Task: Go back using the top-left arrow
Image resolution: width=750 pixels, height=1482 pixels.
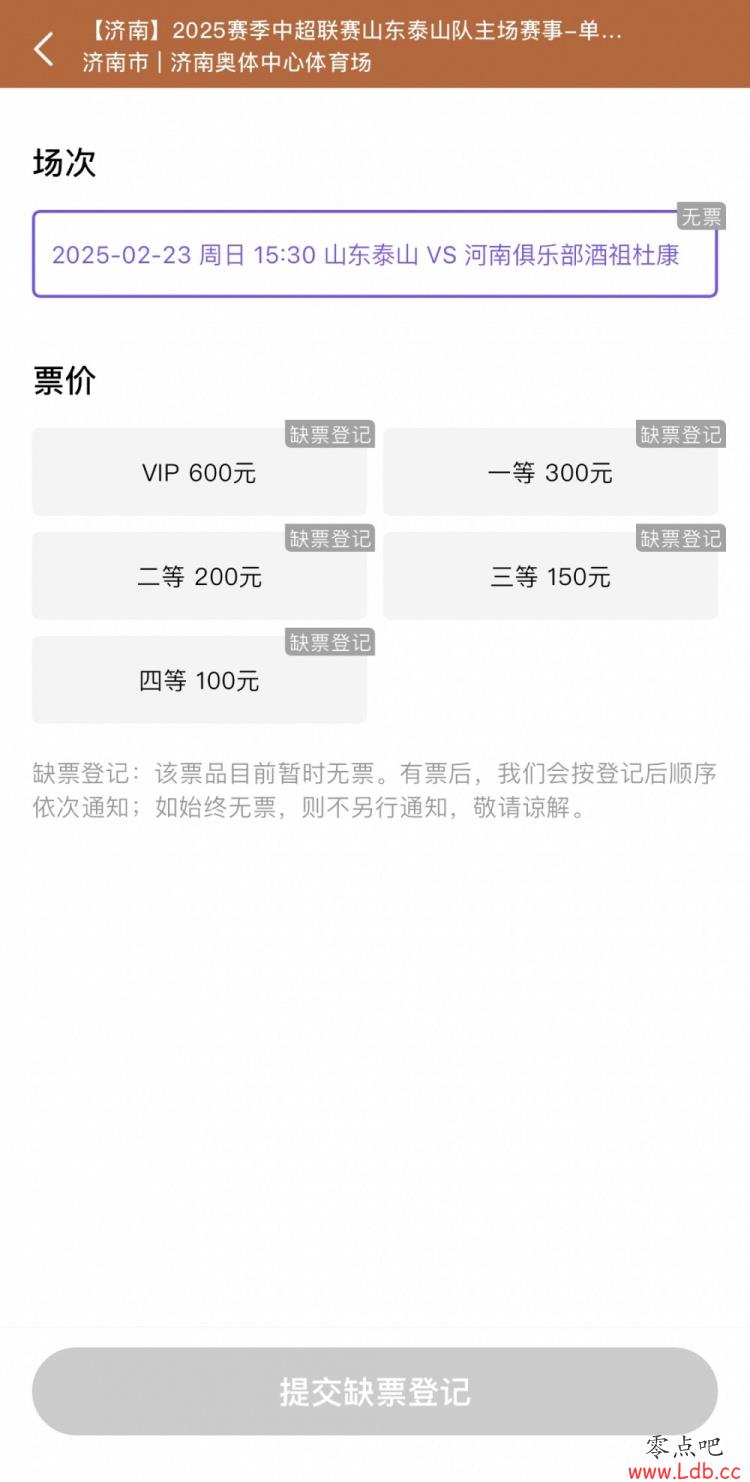Action: click(43, 47)
